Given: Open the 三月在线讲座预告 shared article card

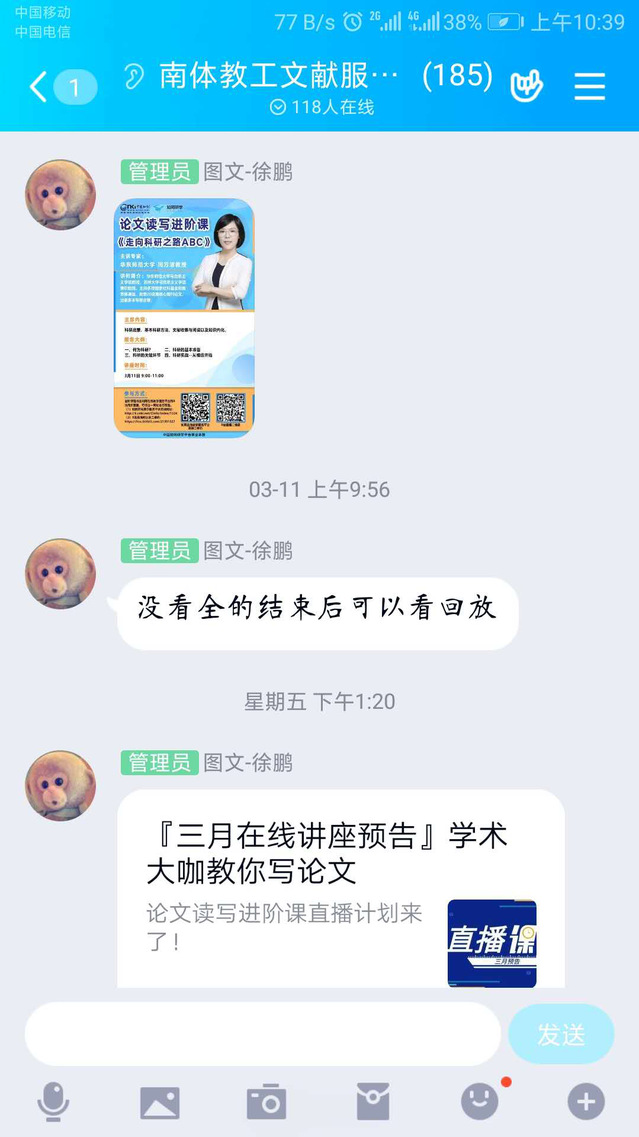Looking at the screenshot, I should pos(340,888).
